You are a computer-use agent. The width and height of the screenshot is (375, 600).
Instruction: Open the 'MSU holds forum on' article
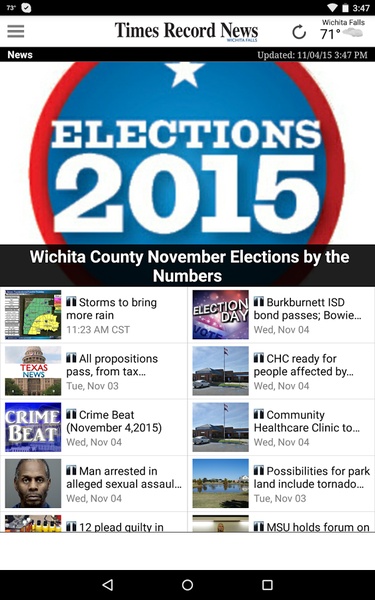pos(281,522)
